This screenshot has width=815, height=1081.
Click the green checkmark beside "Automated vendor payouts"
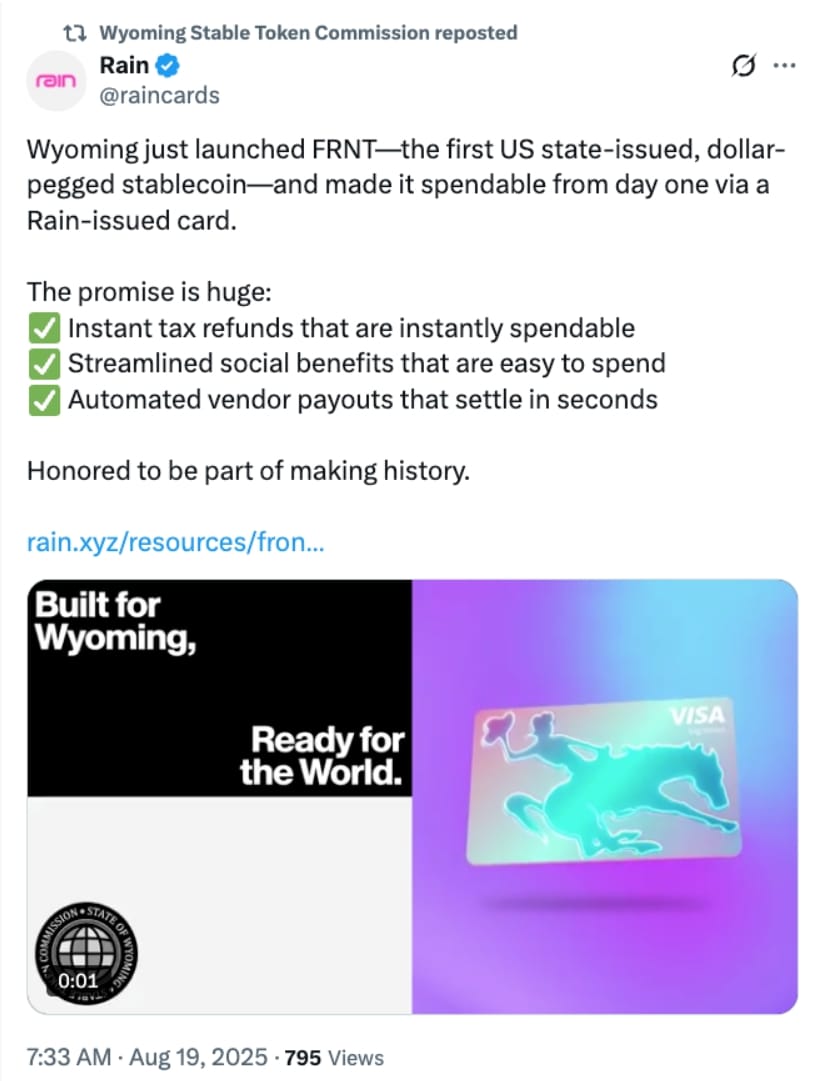[44, 399]
